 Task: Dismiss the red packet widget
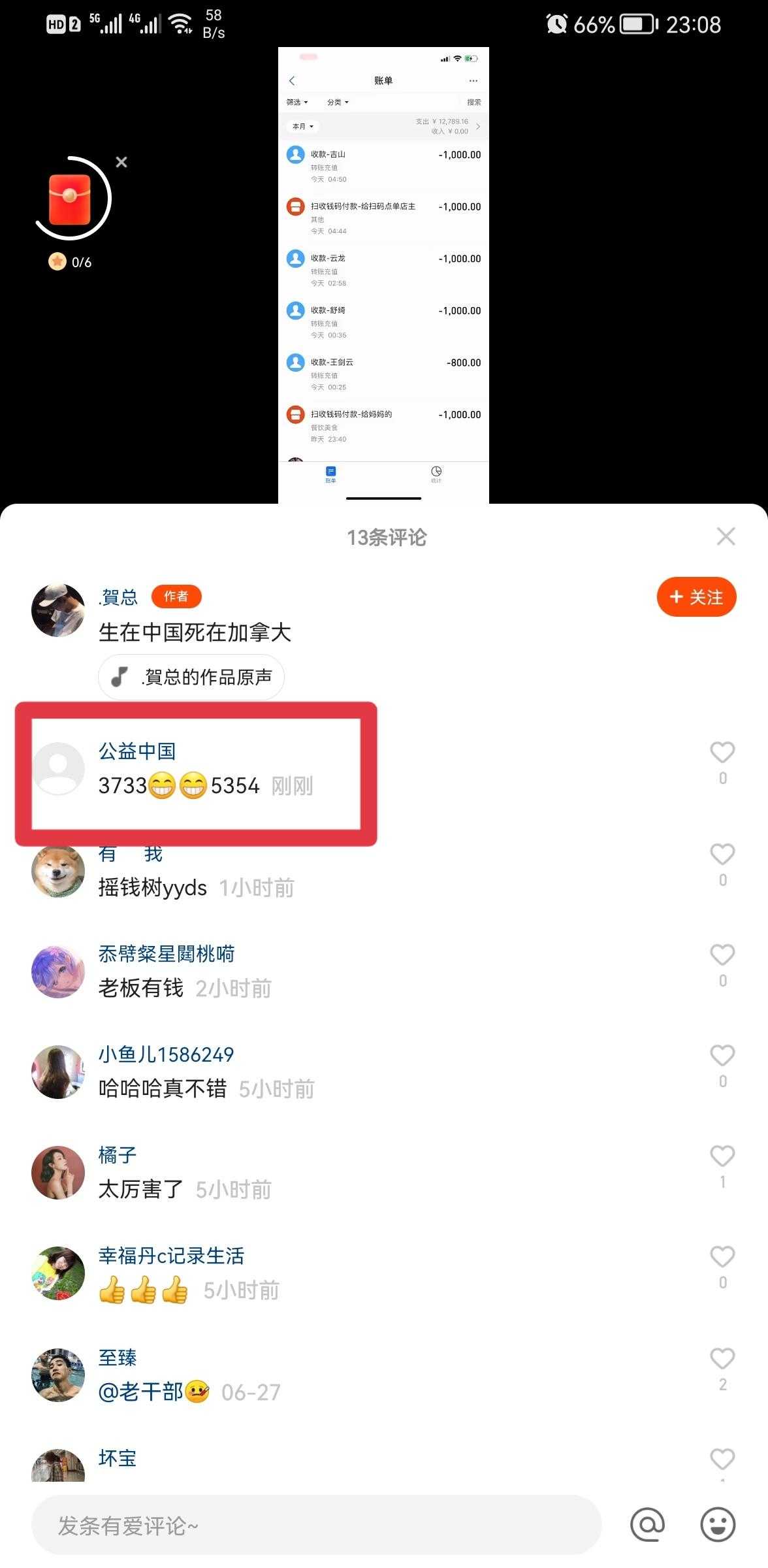121,162
